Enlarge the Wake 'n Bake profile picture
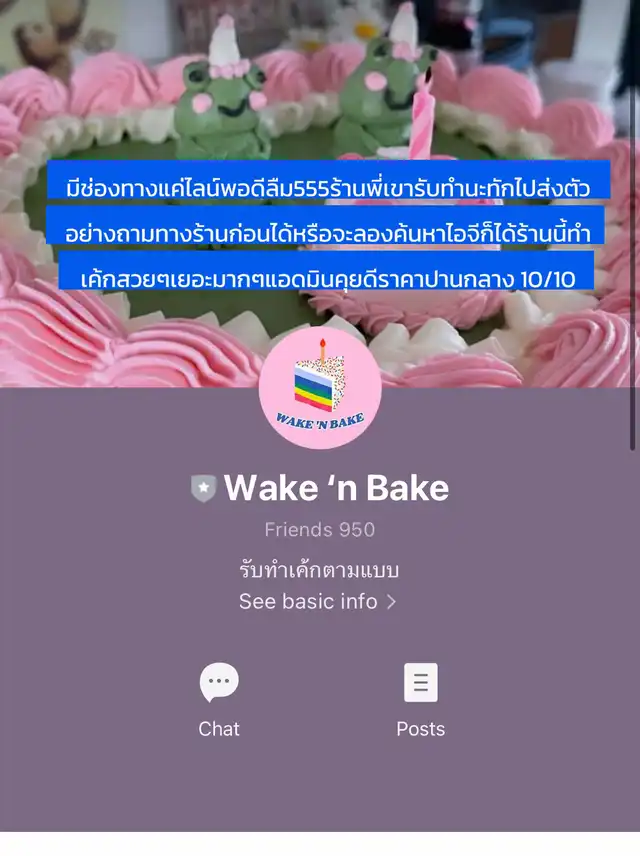Image resolution: width=640 pixels, height=856 pixels. (320, 389)
